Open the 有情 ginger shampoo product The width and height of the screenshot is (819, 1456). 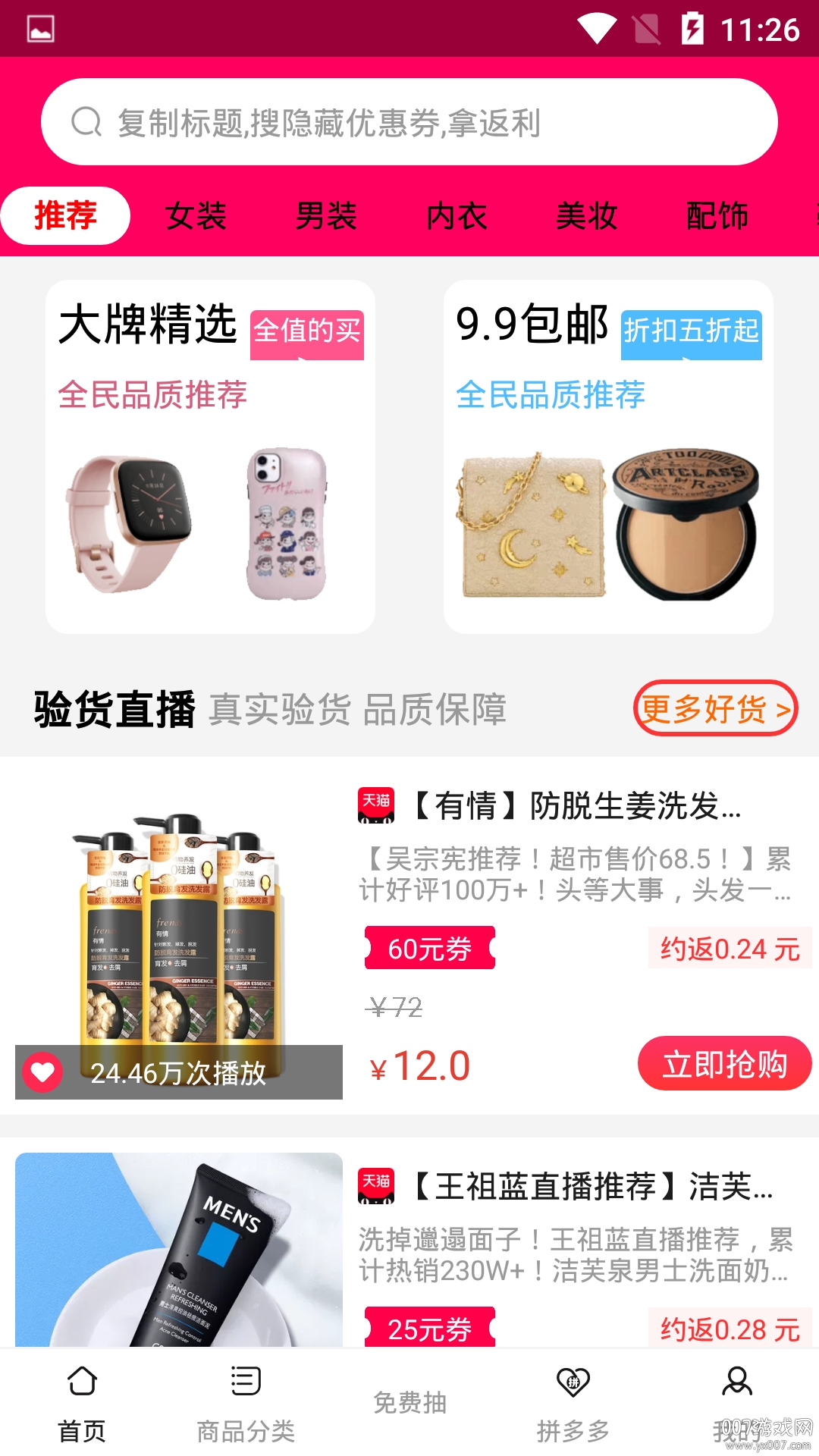click(576, 806)
